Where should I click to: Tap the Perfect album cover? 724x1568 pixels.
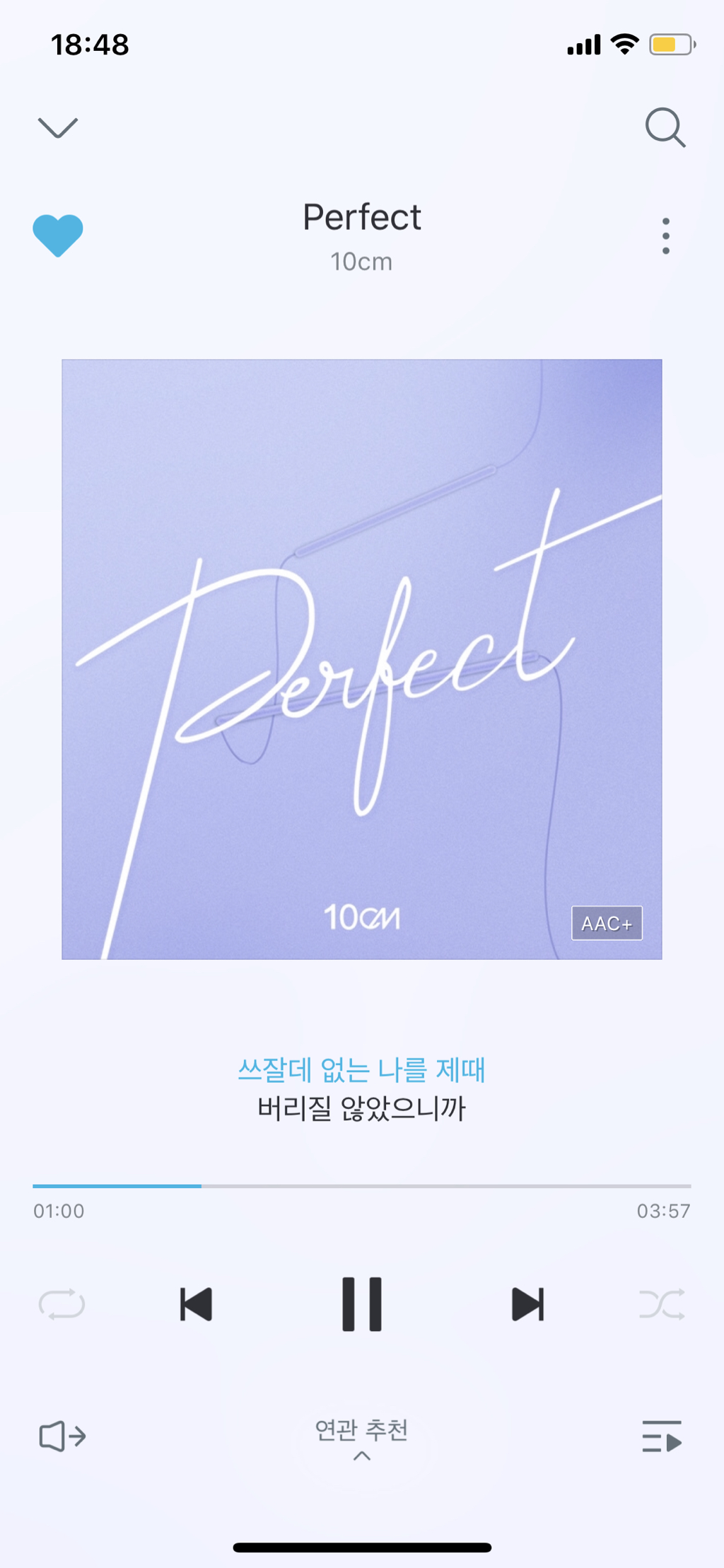[362, 659]
